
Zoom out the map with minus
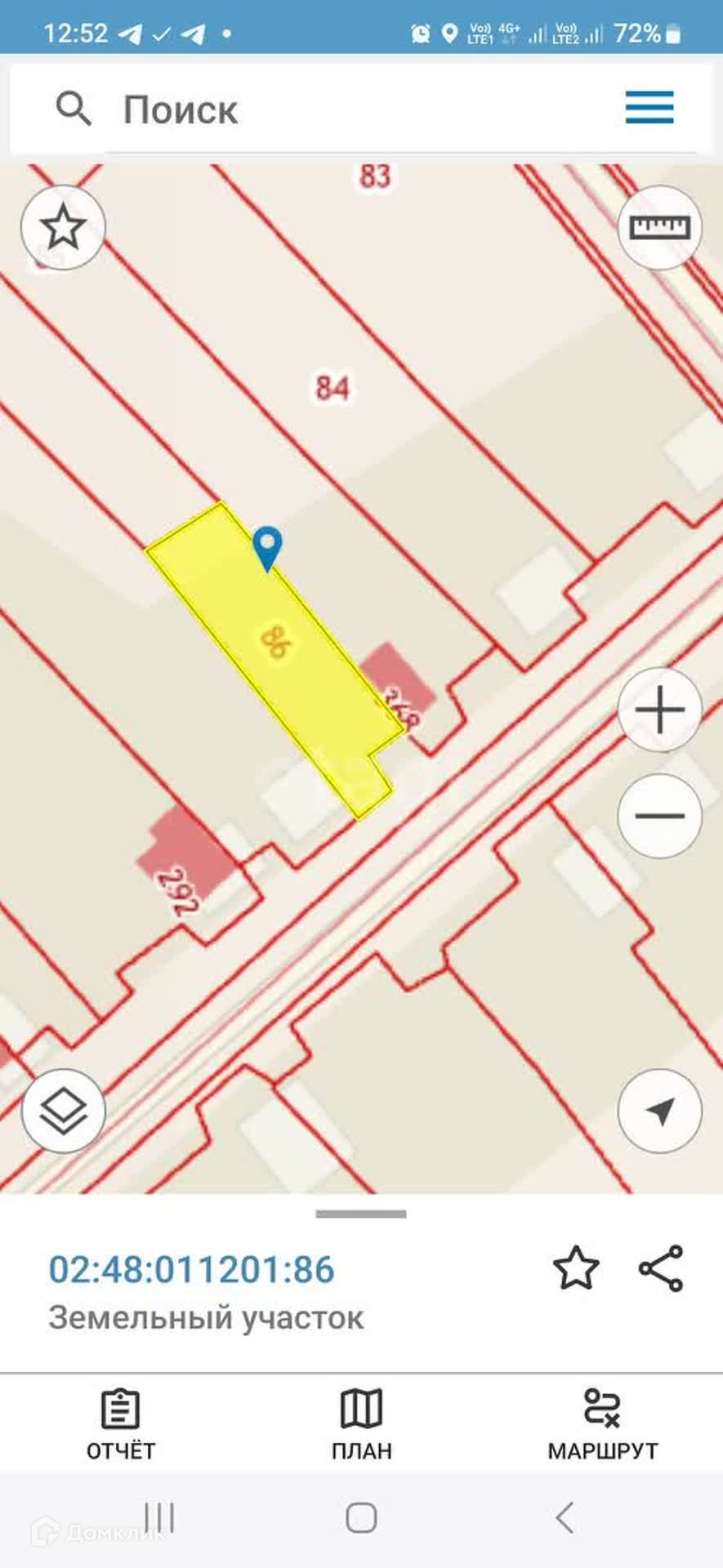click(659, 815)
